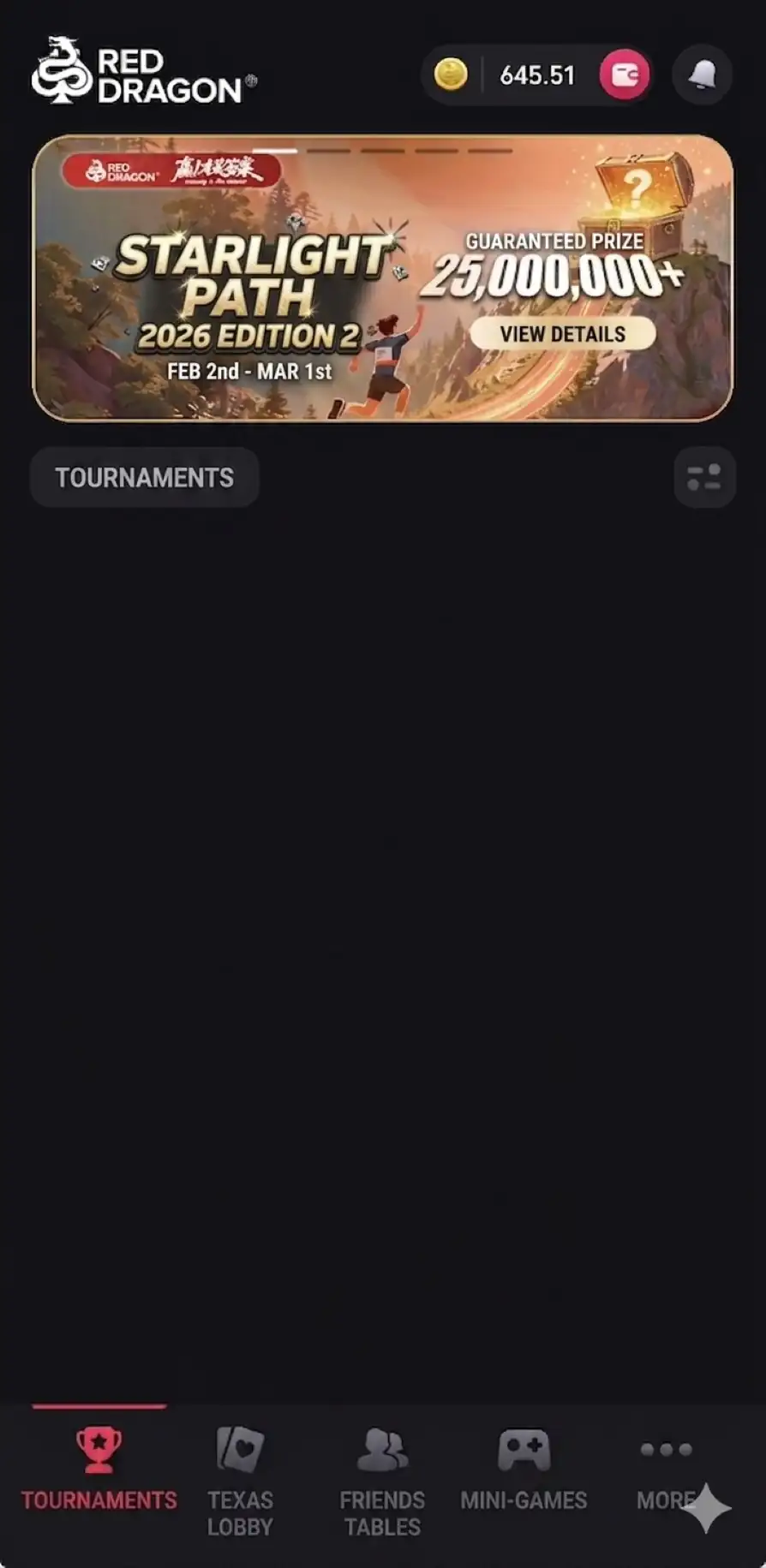766x1568 pixels.
Task: Toggle the TOURNAMENTS filter pill
Action: point(144,478)
